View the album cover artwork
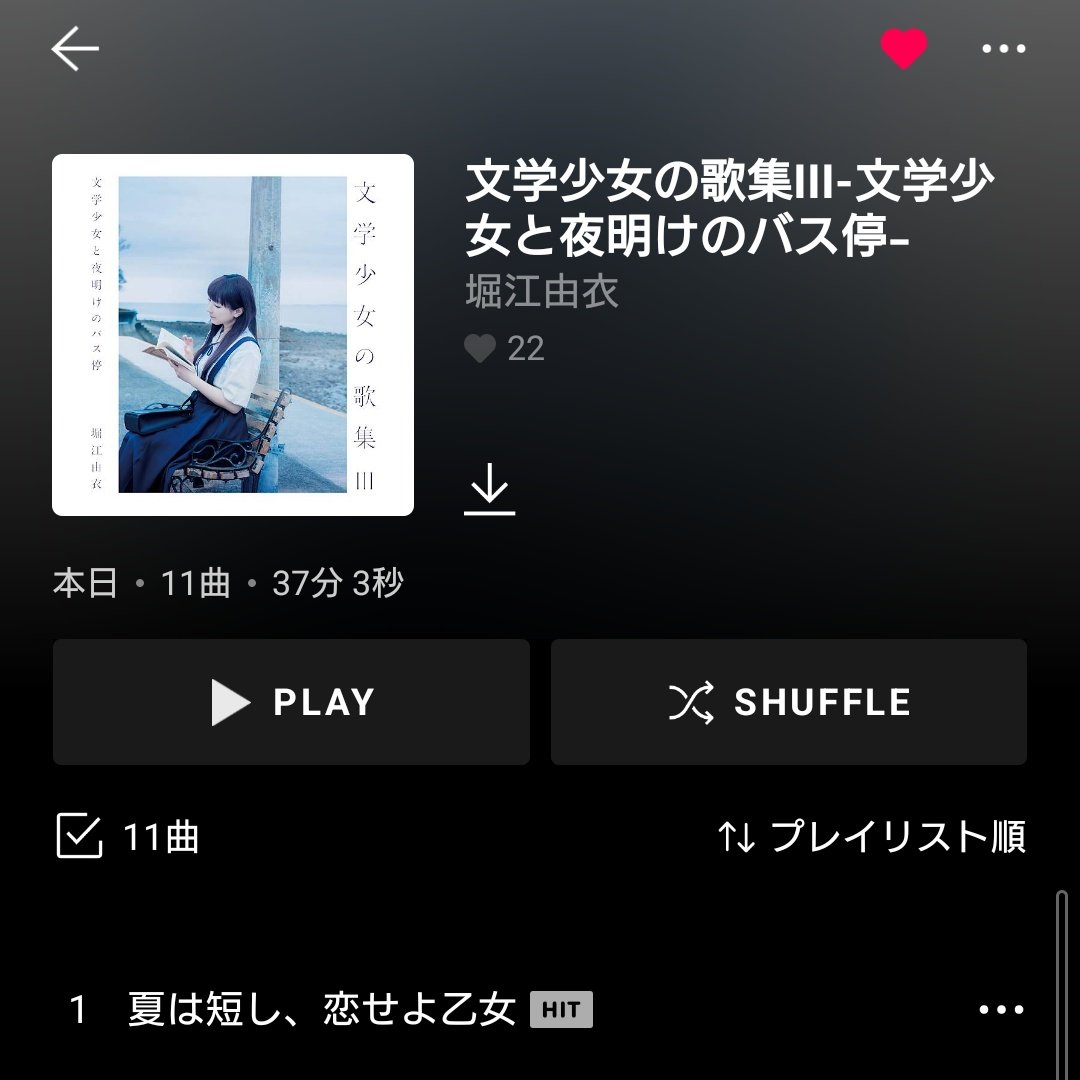The image size is (1080, 1080). click(x=233, y=335)
